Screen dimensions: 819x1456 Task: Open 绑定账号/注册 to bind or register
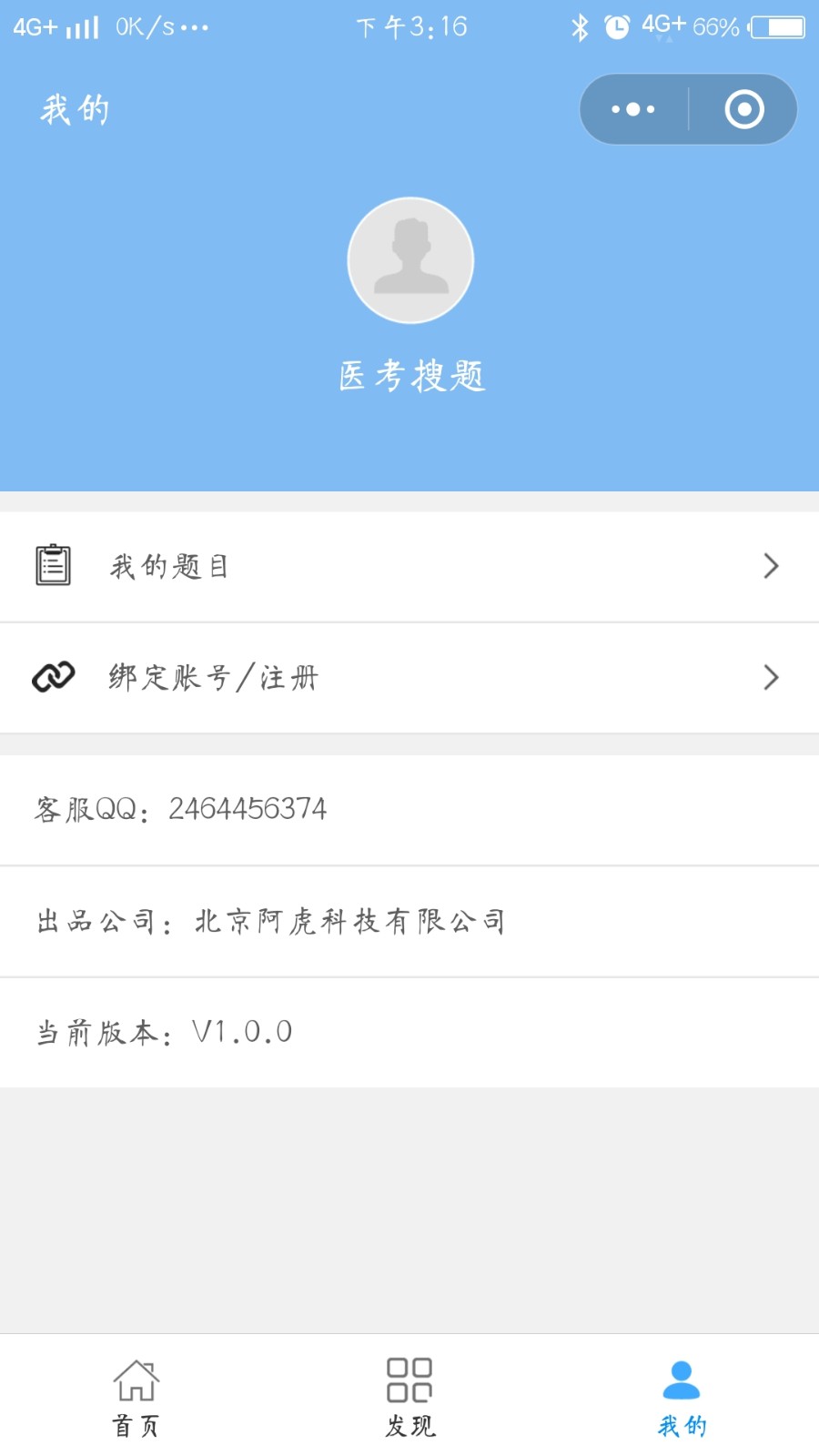(x=409, y=678)
